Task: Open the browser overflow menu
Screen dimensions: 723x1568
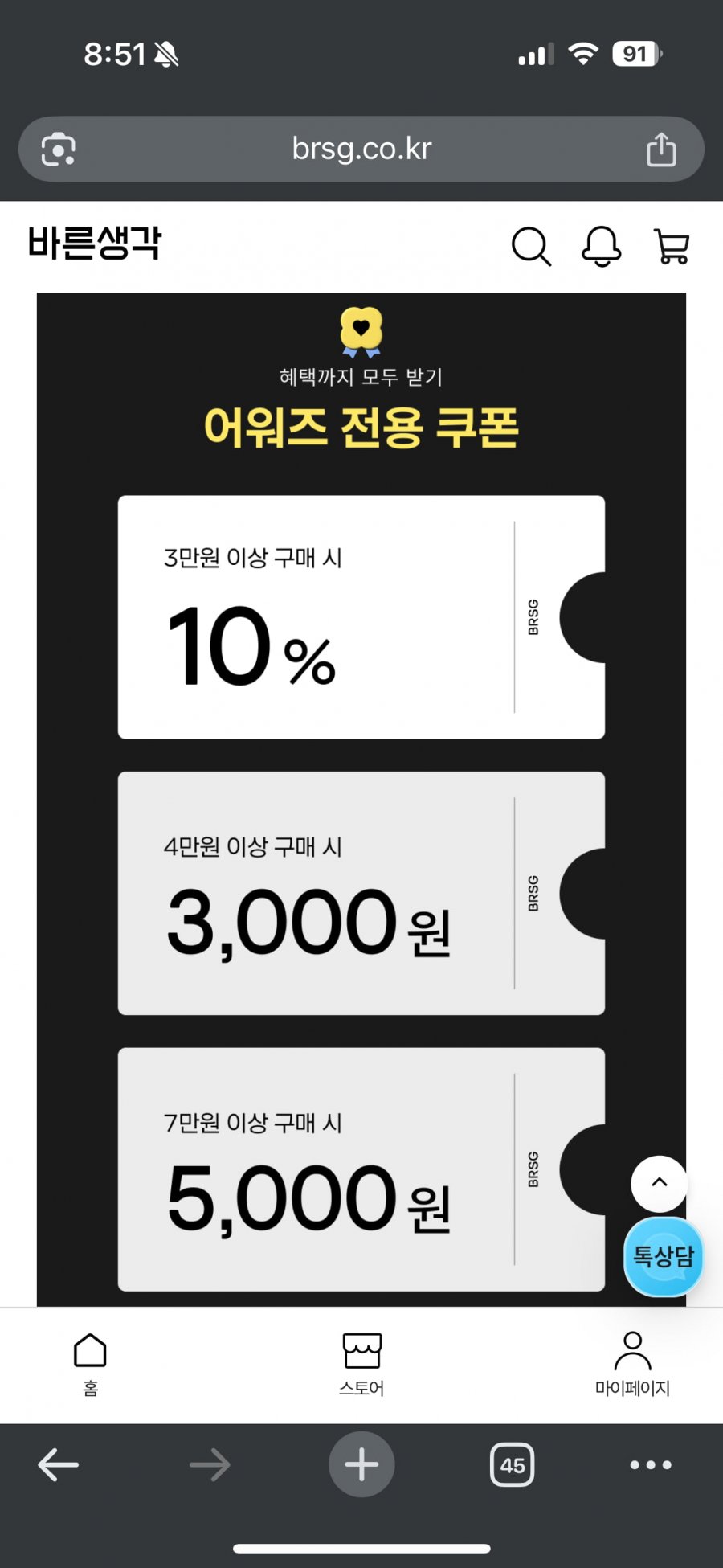Action: [x=651, y=1464]
